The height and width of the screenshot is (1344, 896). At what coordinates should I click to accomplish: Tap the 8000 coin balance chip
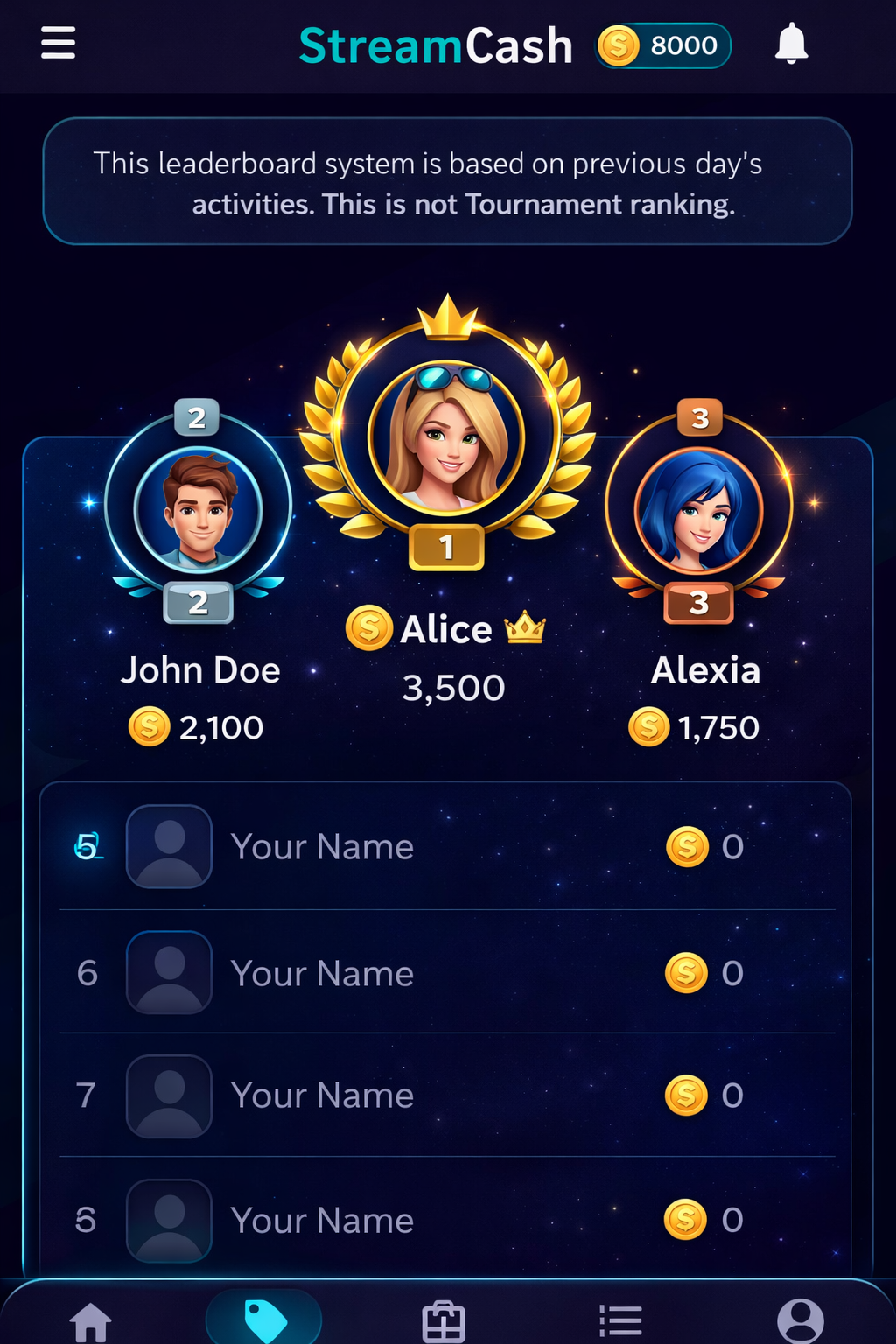coord(663,45)
